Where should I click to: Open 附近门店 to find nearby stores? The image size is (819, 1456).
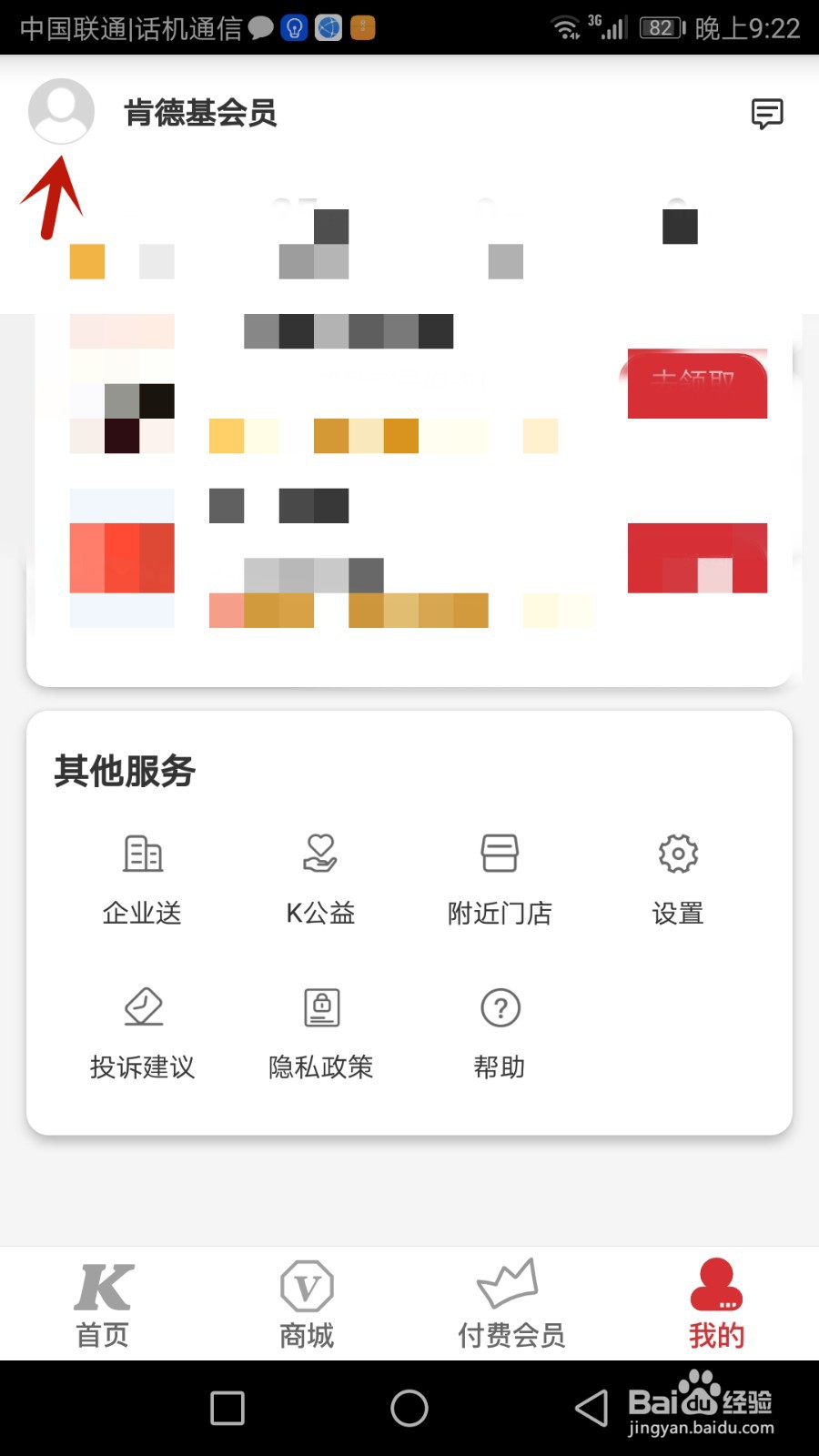click(499, 875)
